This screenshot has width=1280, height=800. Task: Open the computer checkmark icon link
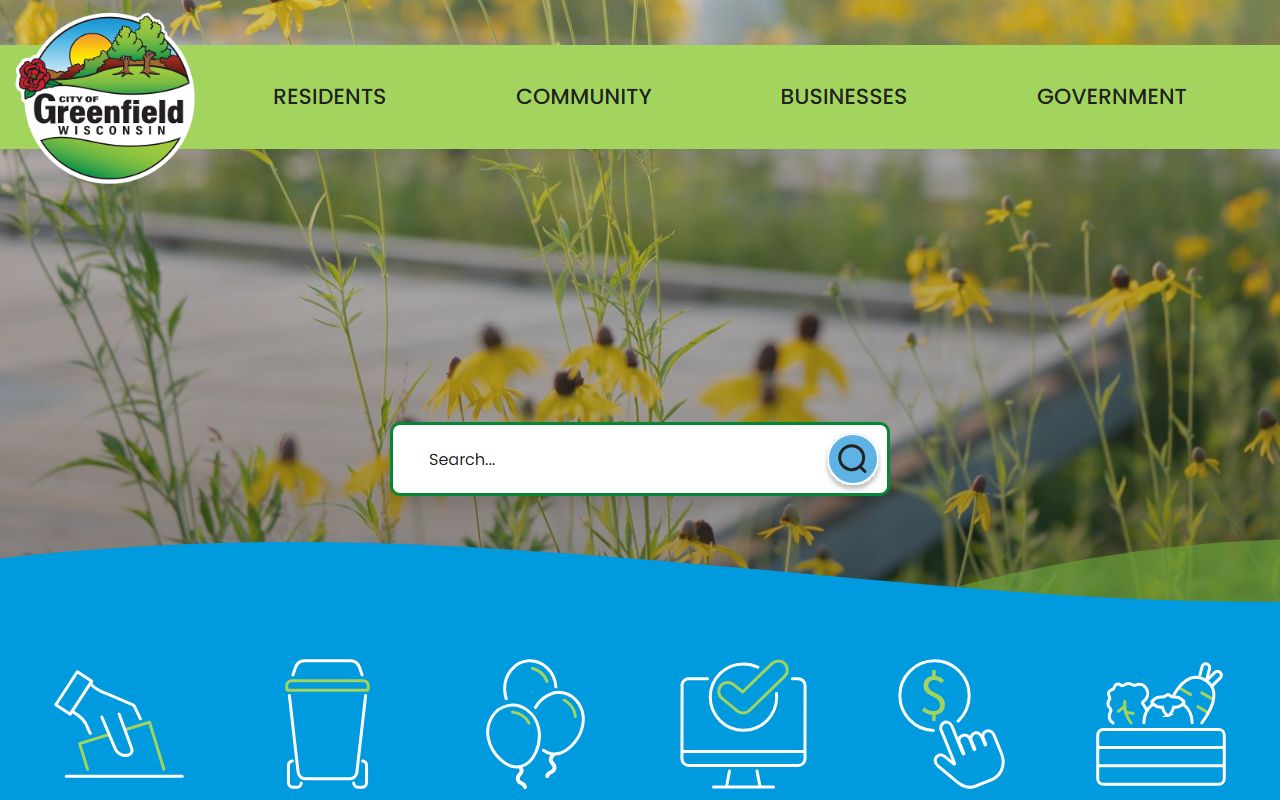(744, 724)
